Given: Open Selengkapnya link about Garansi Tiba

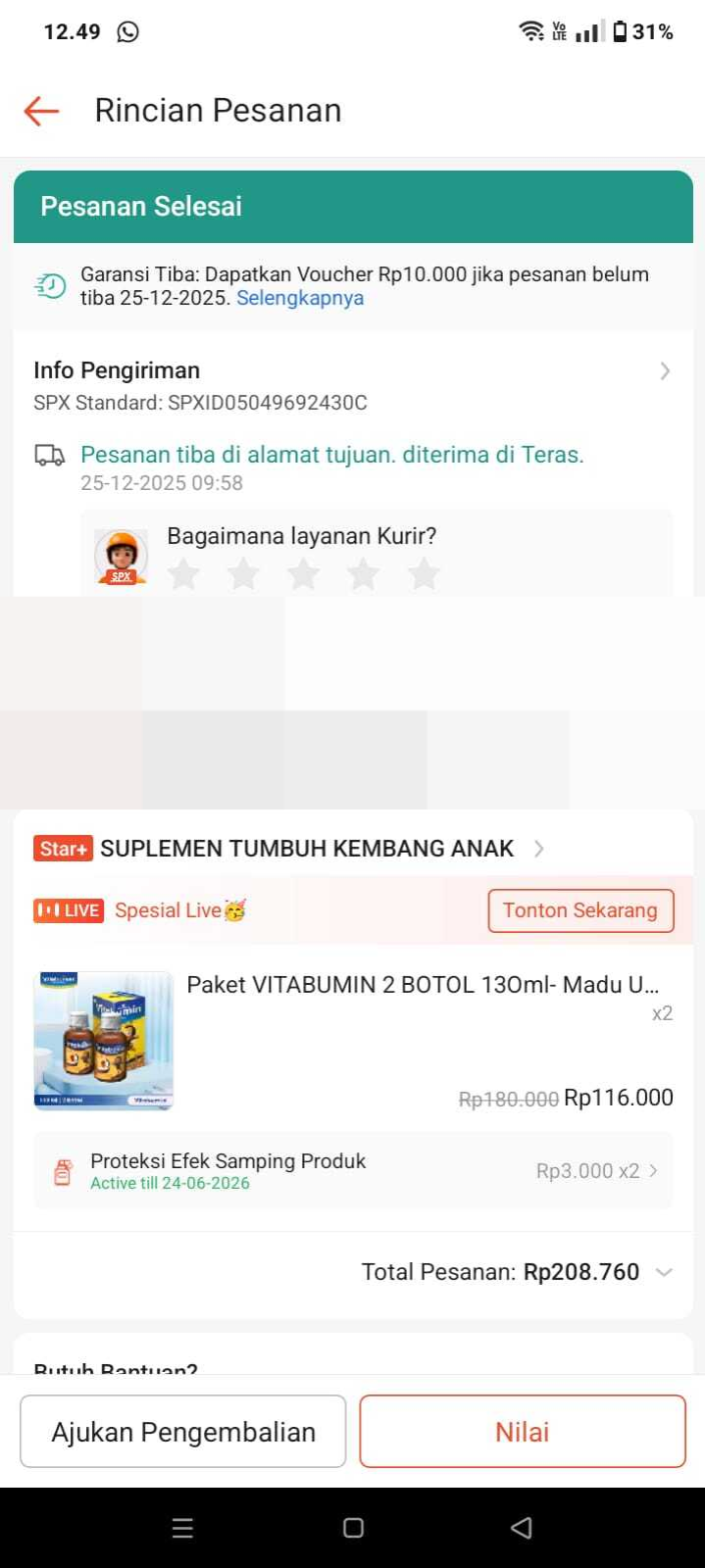Looking at the screenshot, I should (299, 298).
